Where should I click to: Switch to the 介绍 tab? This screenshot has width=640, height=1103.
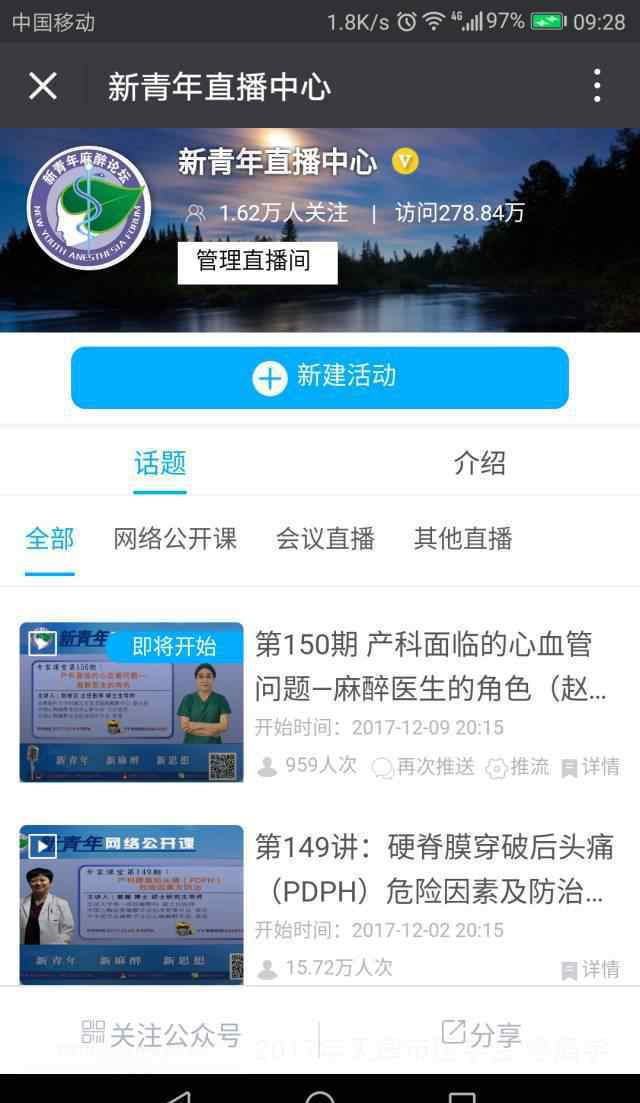(479, 463)
